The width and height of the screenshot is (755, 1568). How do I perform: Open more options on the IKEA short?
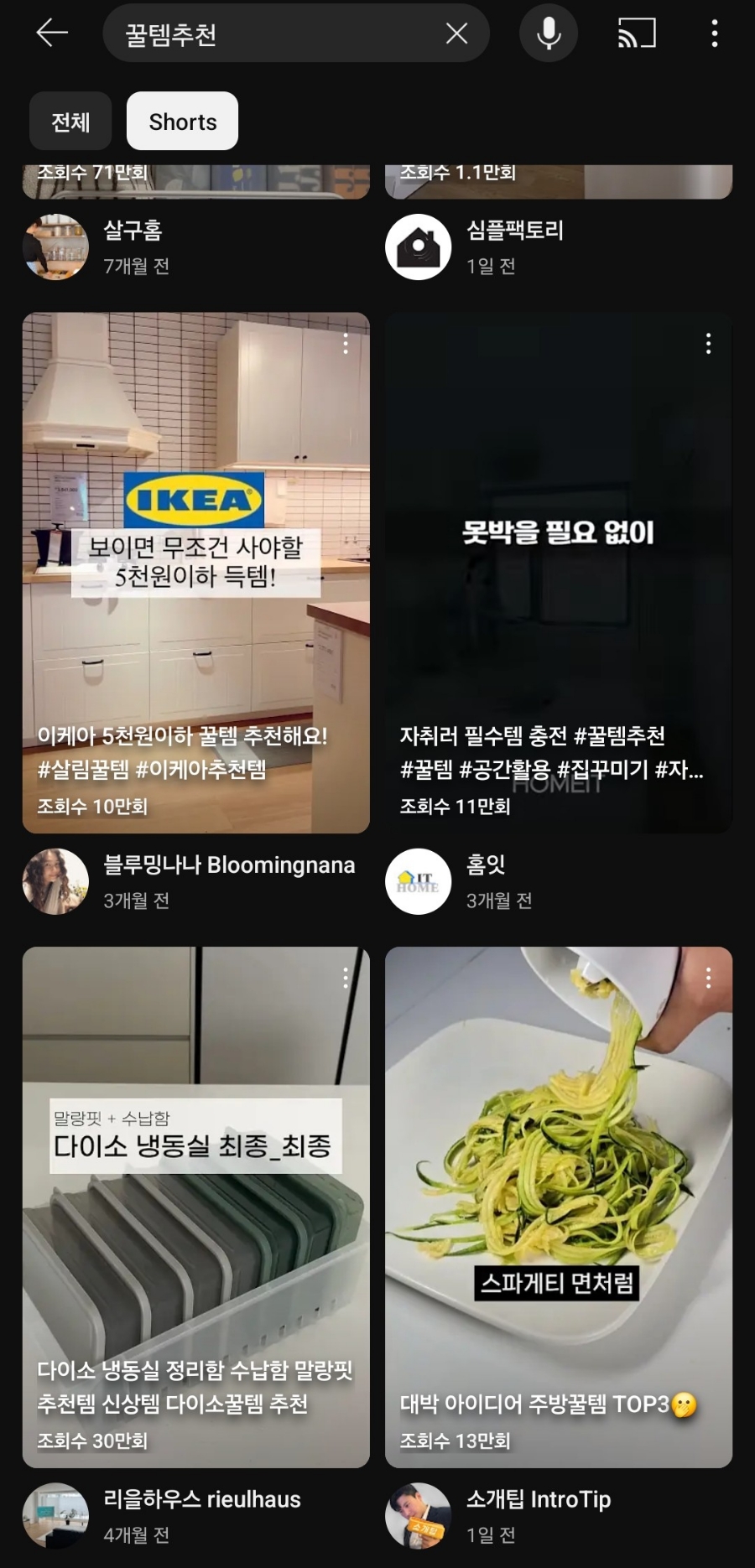click(x=346, y=343)
